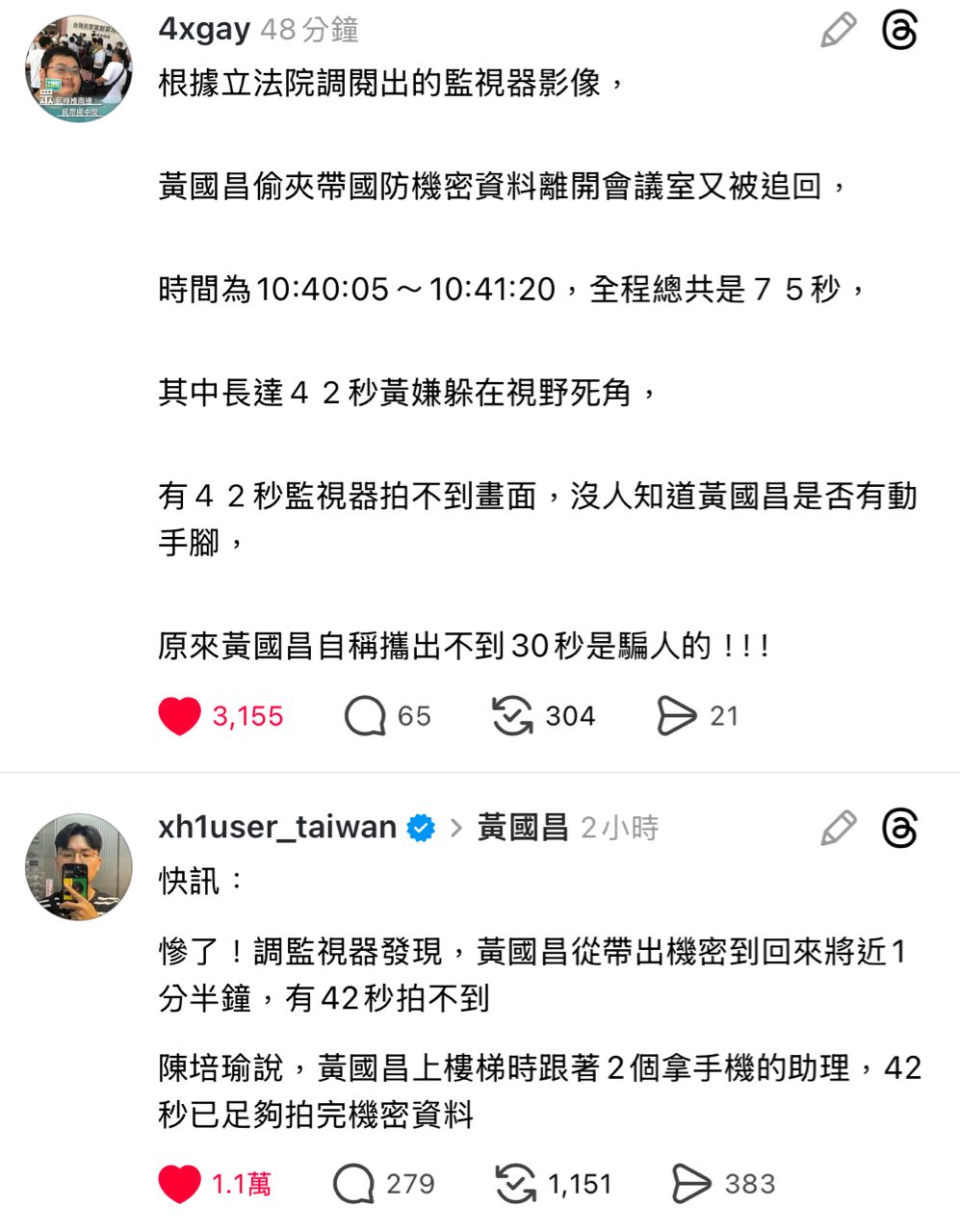The height and width of the screenshot is (1232, 960).
Task: Open xh1user_taiwan's profile picture
Action: click(x=79, y=866)
